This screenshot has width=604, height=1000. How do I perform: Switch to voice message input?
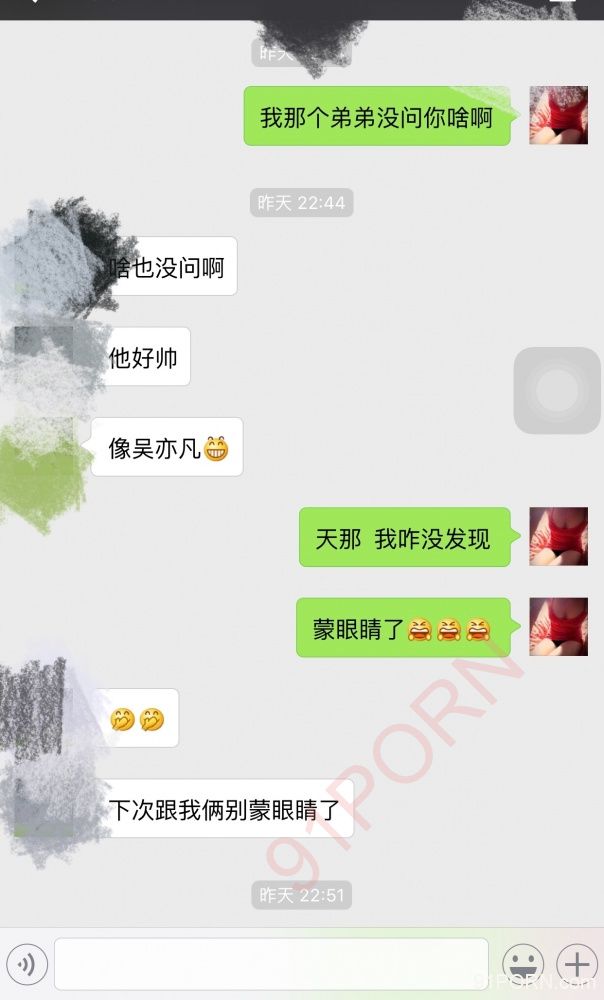[27, 964]
